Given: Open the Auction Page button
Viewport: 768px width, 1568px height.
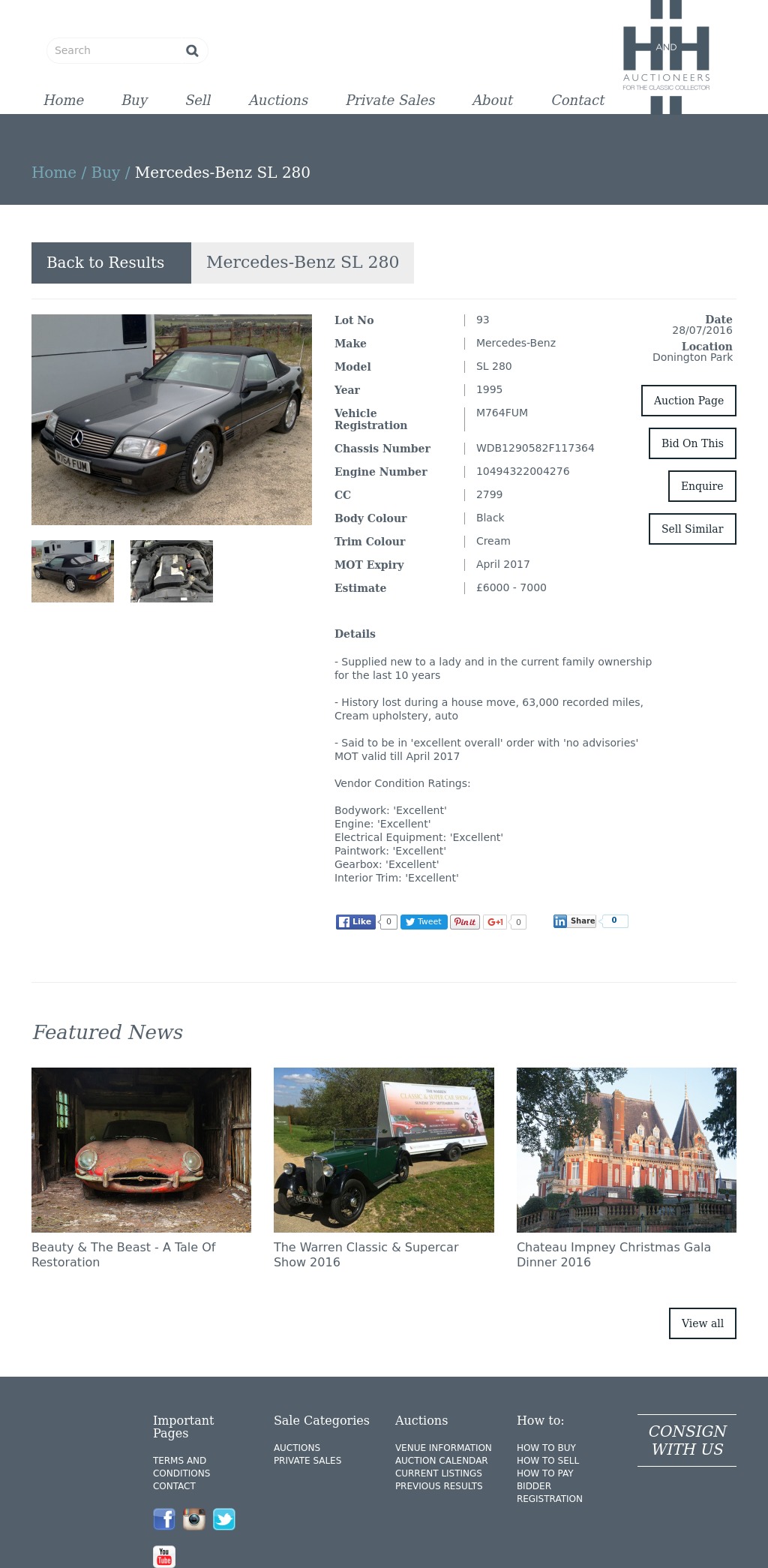Looking at the screenshot, I should (x=688, y=401).
